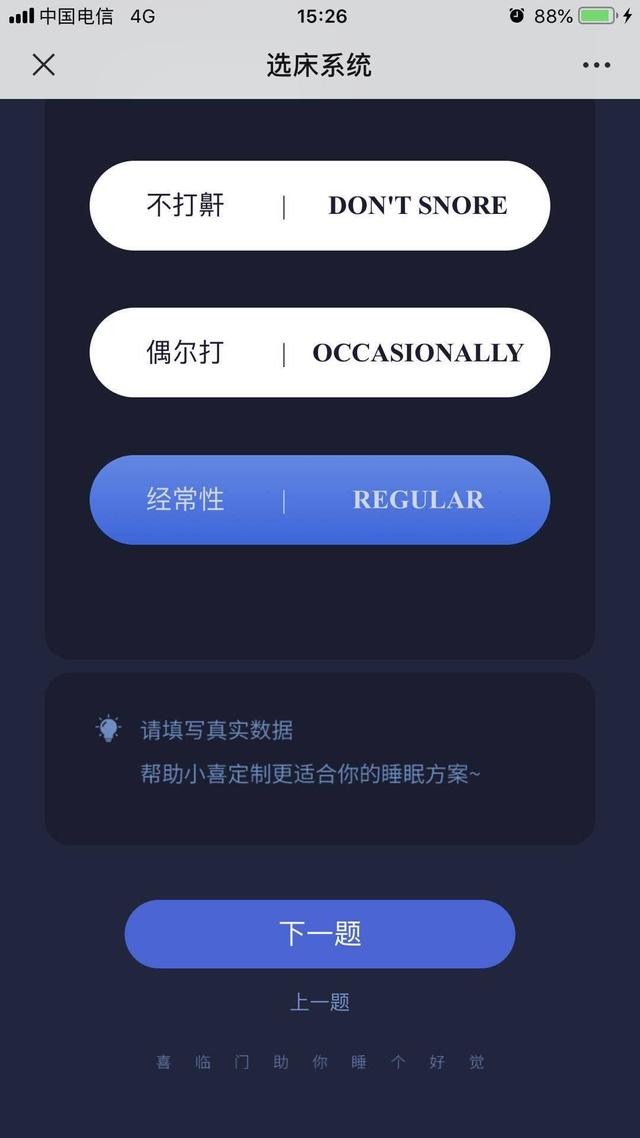This screenshot has width=640, height=1138.
Task: Open the three-dot overflow menu
Action: pos(596,65)
